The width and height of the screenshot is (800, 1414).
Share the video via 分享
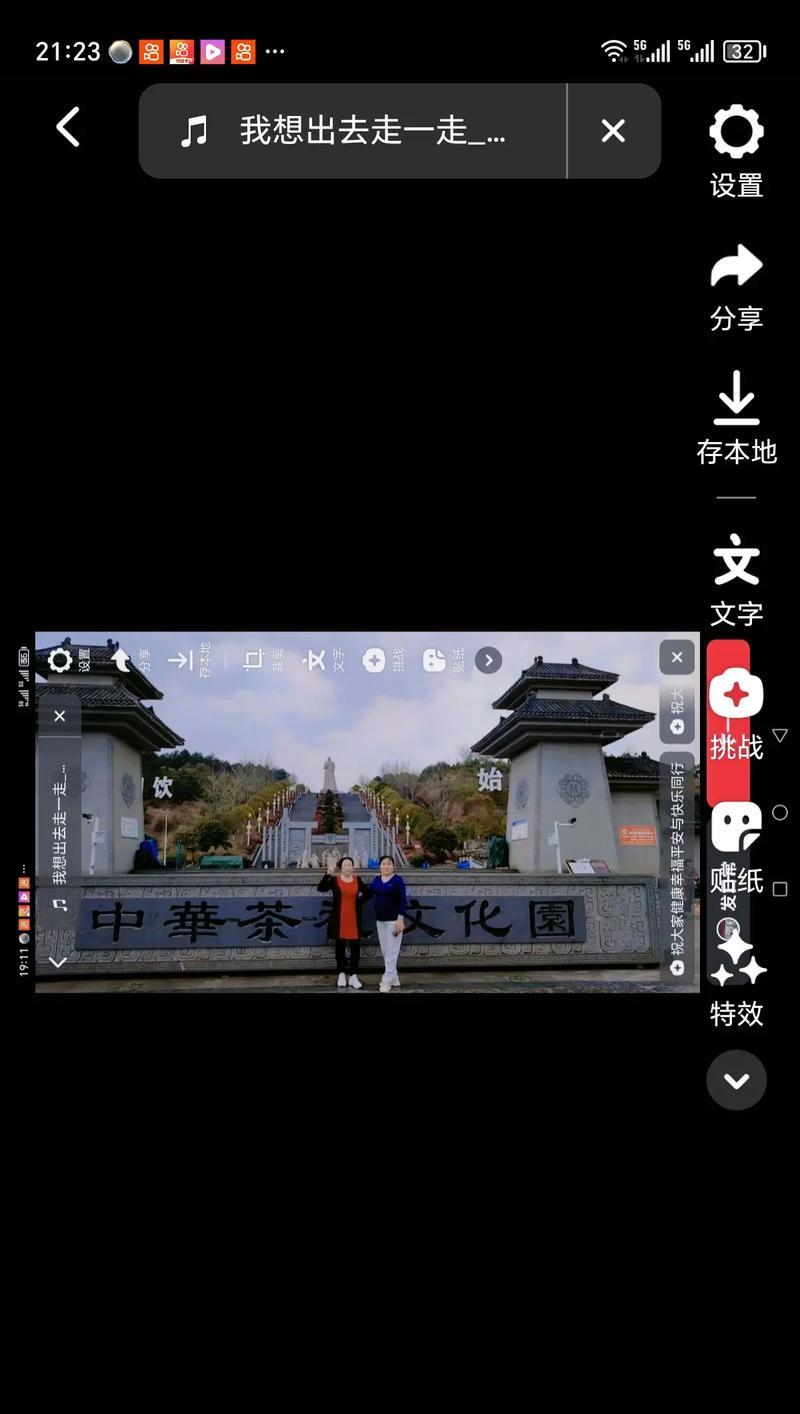[736, 287]
